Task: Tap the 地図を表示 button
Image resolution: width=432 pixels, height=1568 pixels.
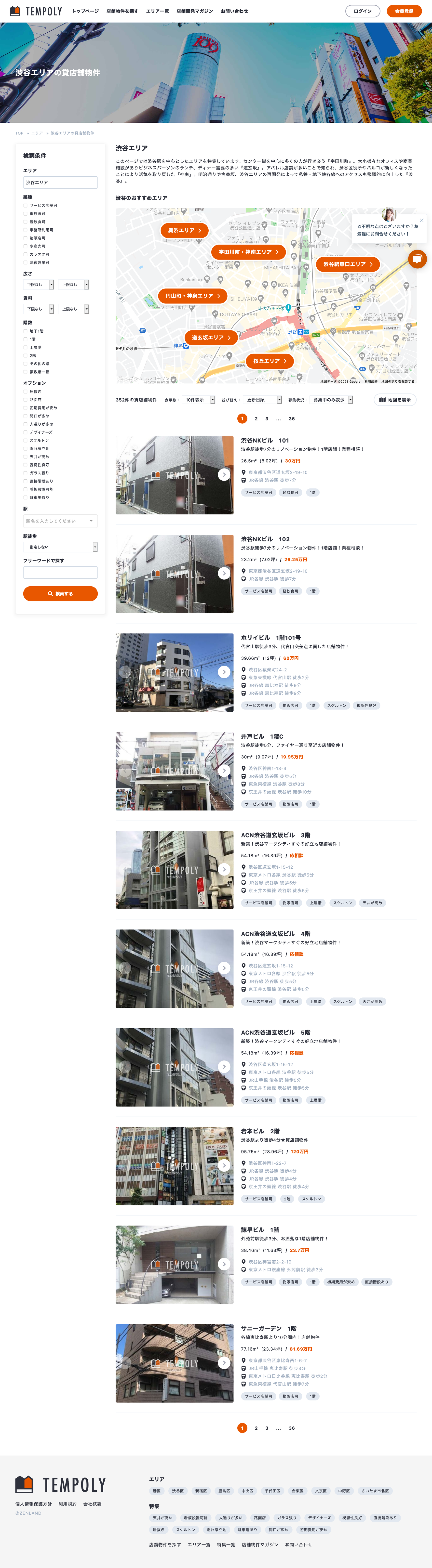Action: point(395,400)
